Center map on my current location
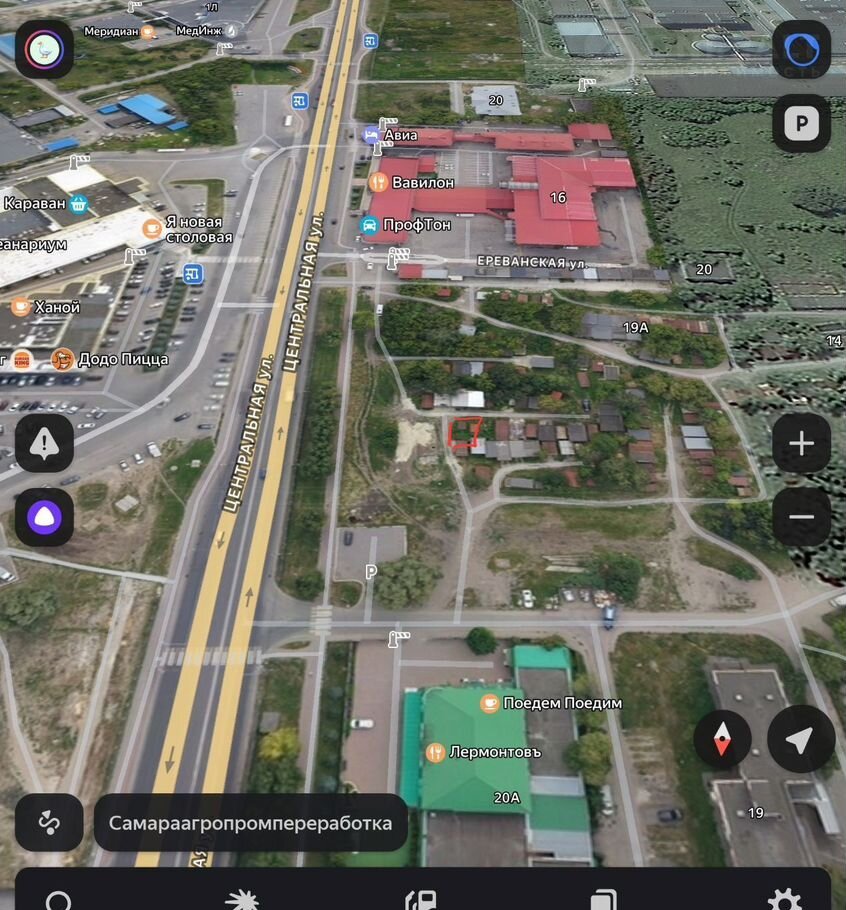Screen dimensions: 846x910 [800, 740]
